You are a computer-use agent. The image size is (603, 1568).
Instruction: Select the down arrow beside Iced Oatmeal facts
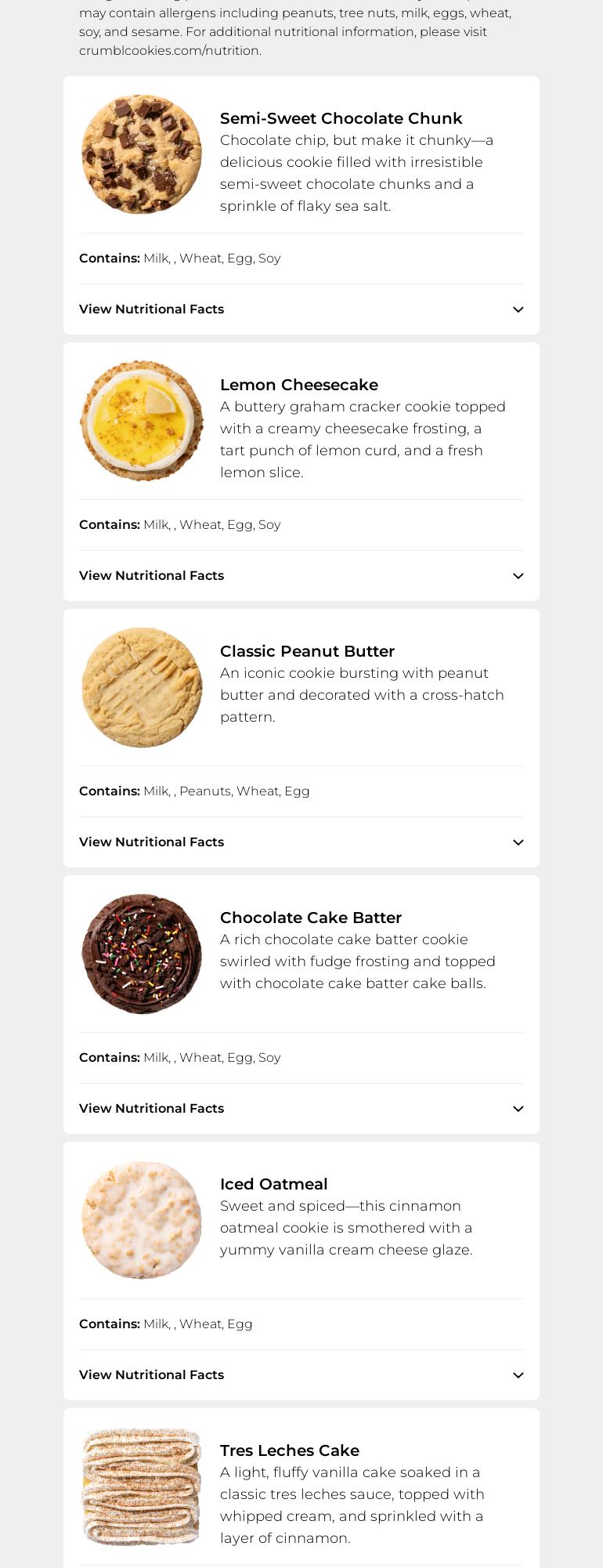coord(518,1375)
